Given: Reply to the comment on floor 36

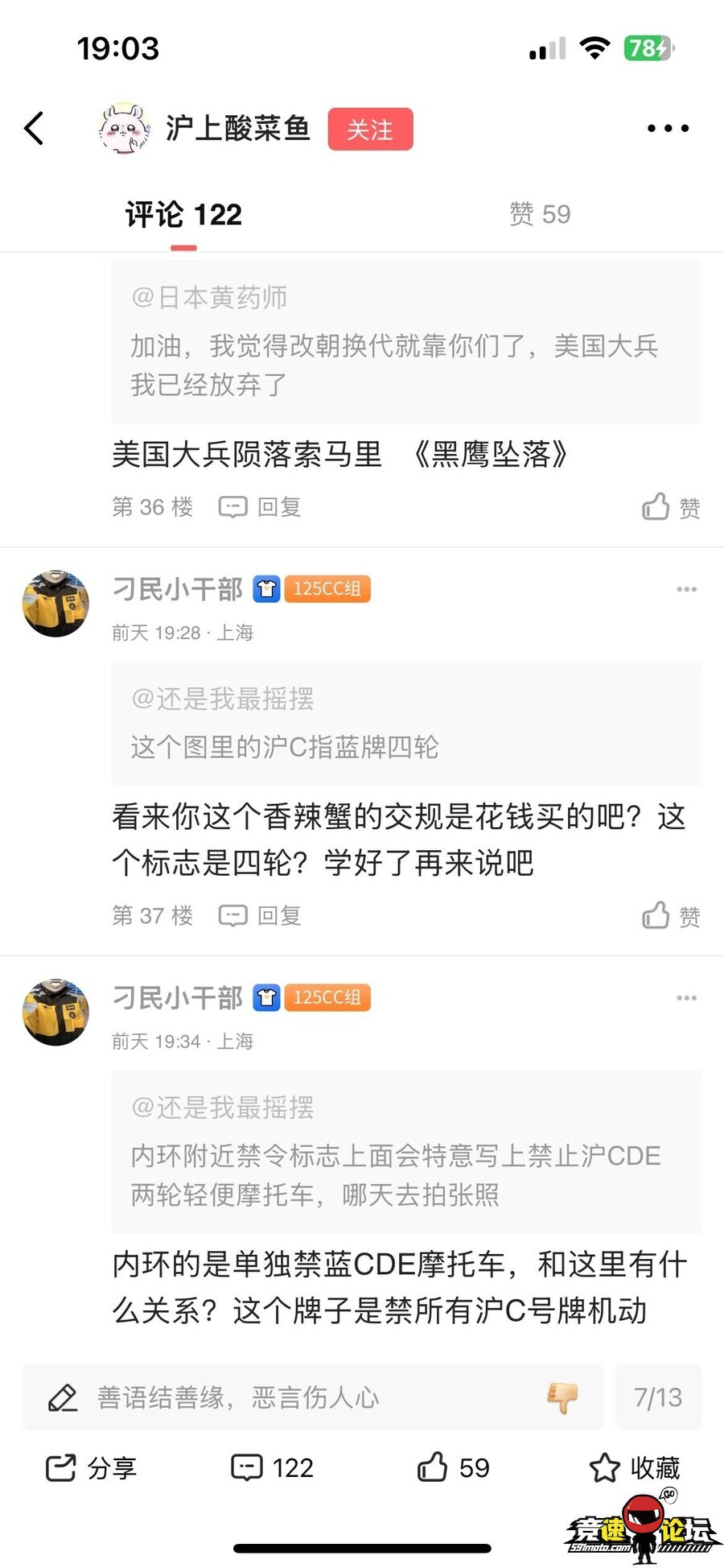Looking at the screenshot, I should point(261,507).
